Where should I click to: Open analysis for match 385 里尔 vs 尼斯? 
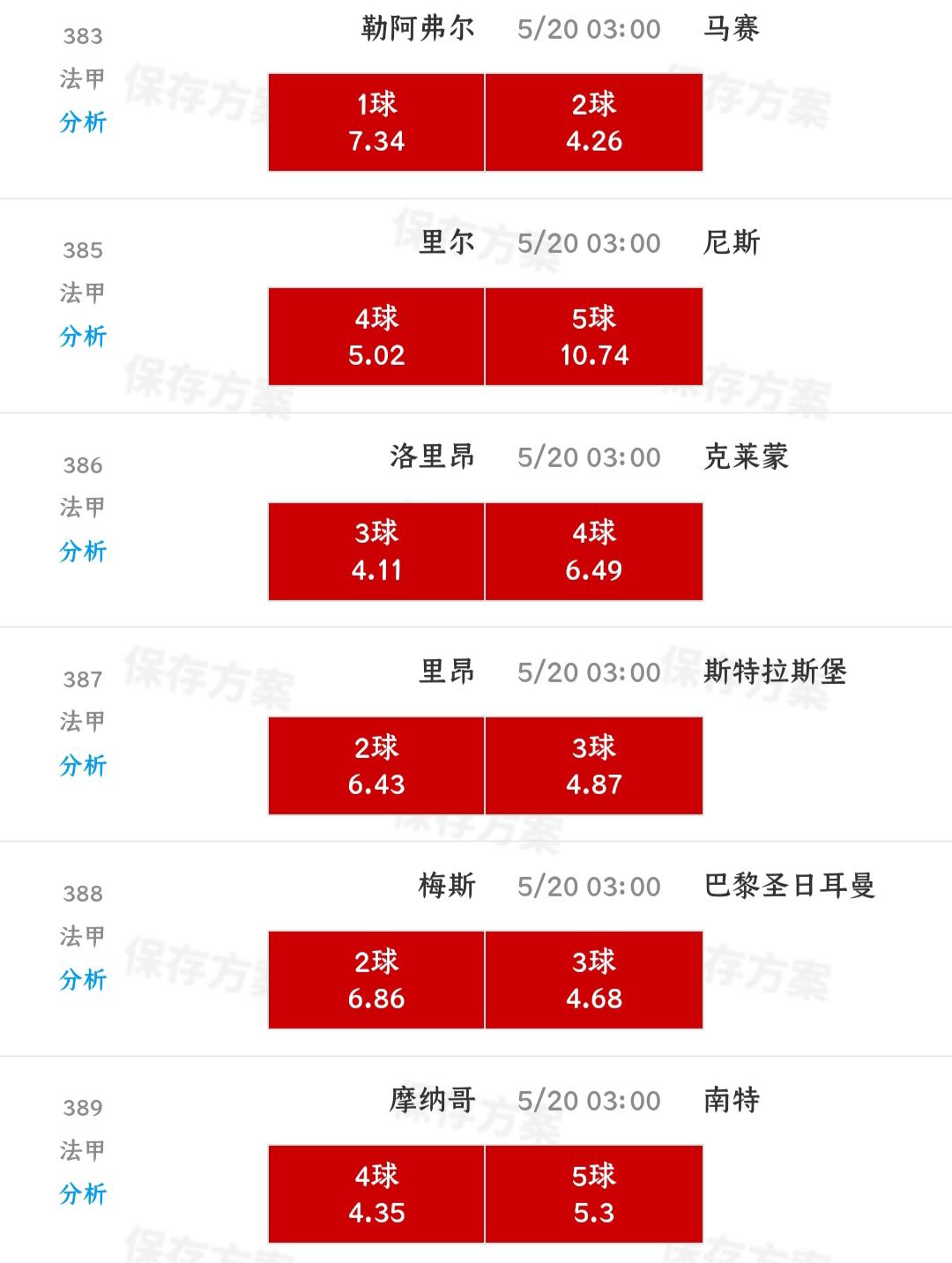[83, 336]
